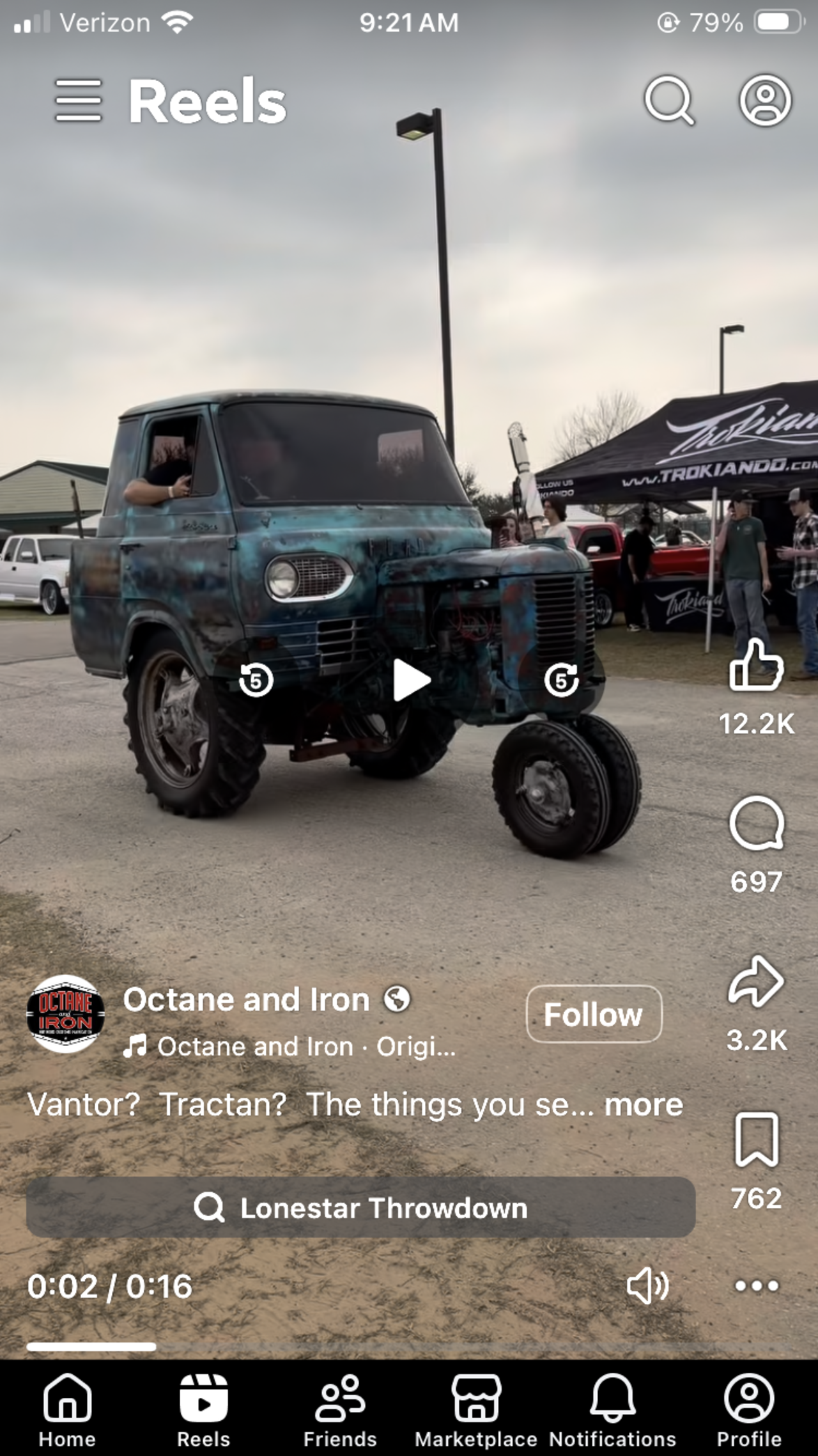The image size is (818, 1456).
Task: Expand the caption with more
Action: click(x=643, y=1105)
